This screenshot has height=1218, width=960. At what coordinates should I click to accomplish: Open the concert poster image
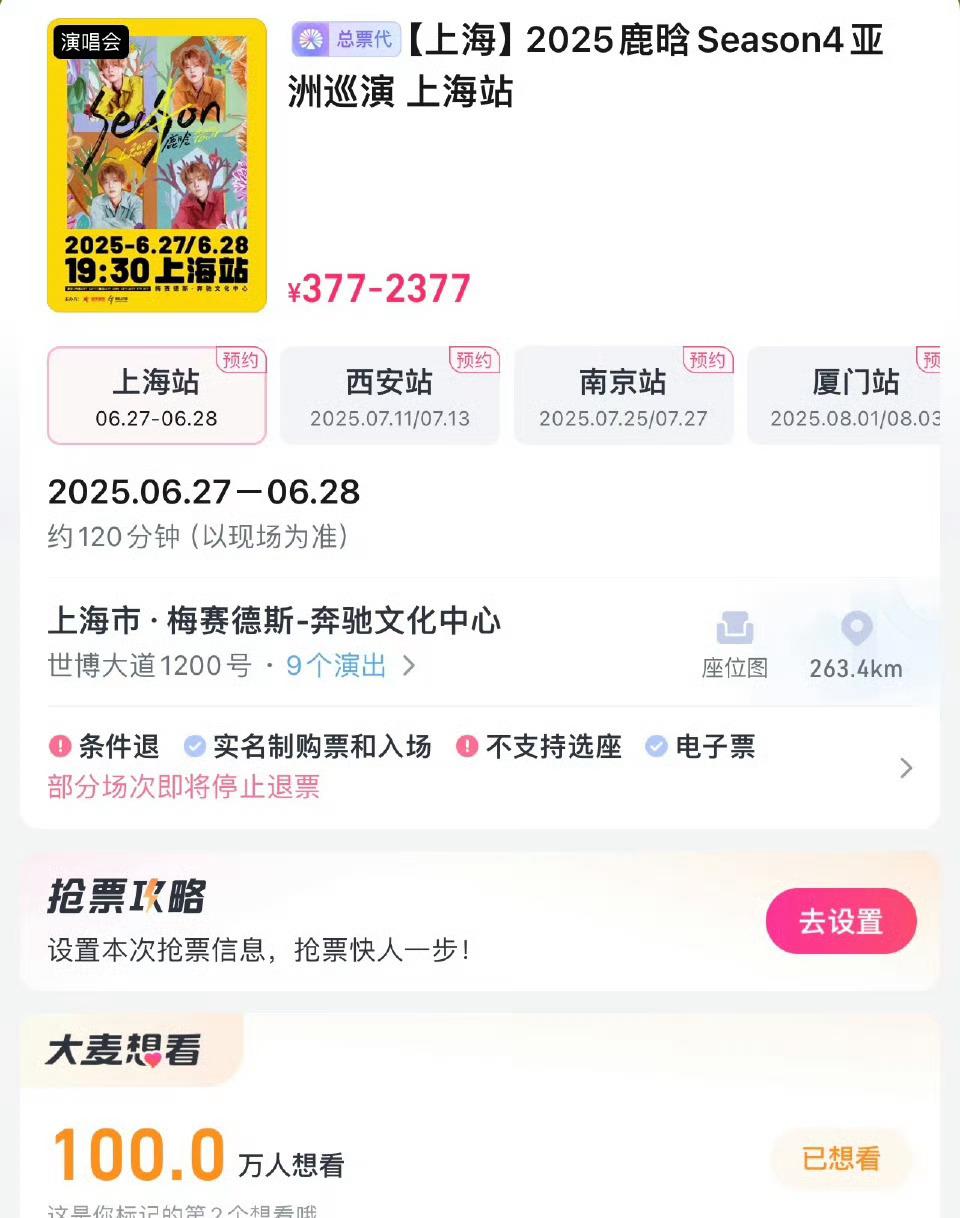(x=157, y=165)
